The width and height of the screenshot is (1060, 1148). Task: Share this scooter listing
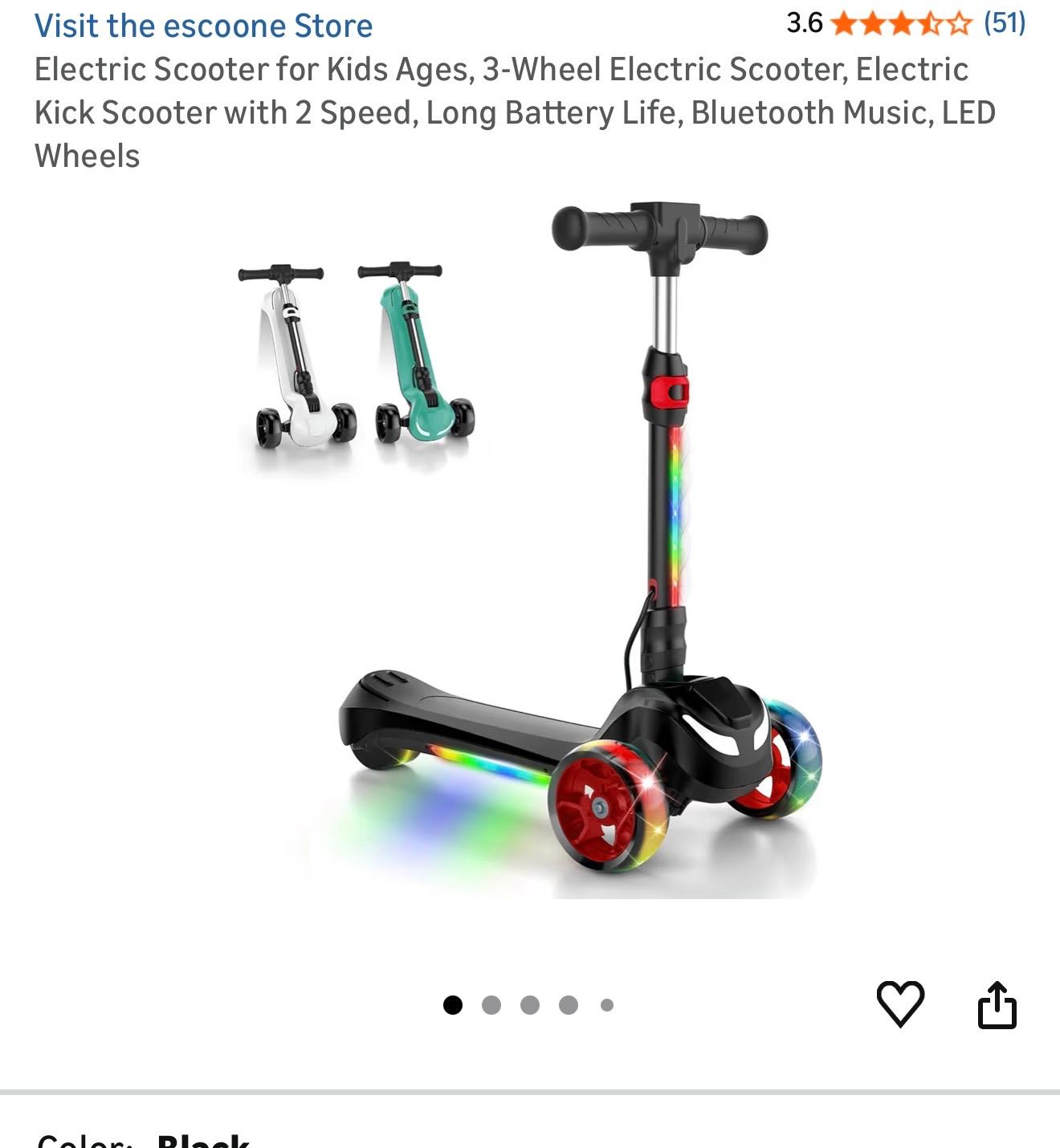click(x=997, y=1004)
